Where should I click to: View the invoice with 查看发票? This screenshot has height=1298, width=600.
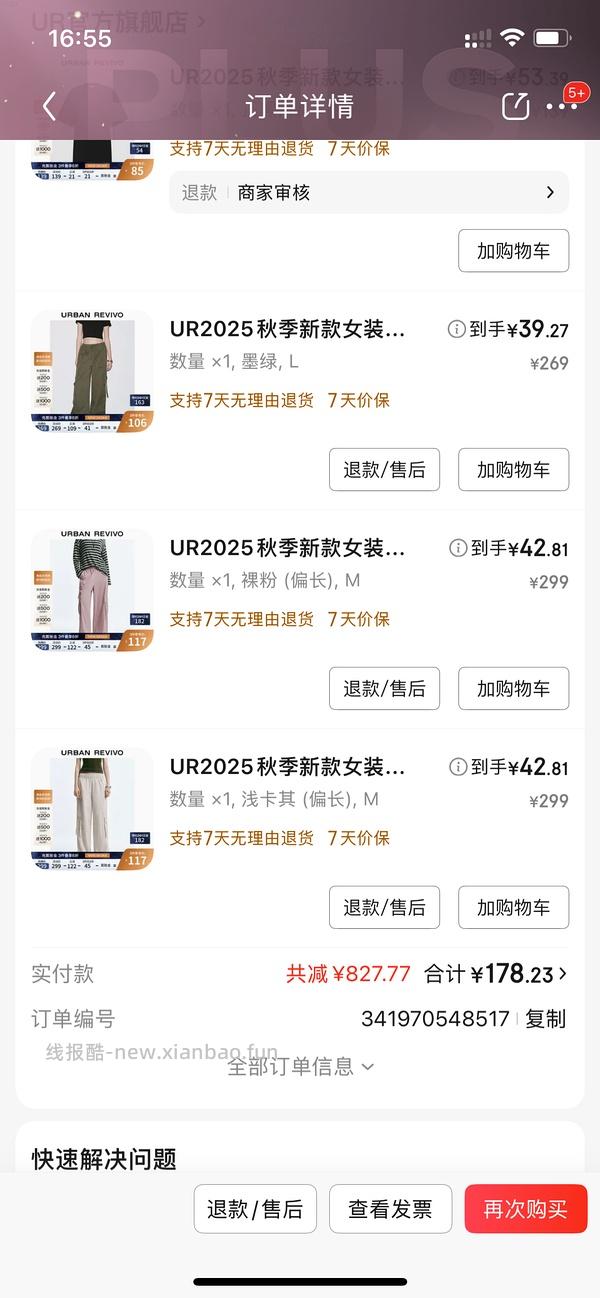[390, 1209]
